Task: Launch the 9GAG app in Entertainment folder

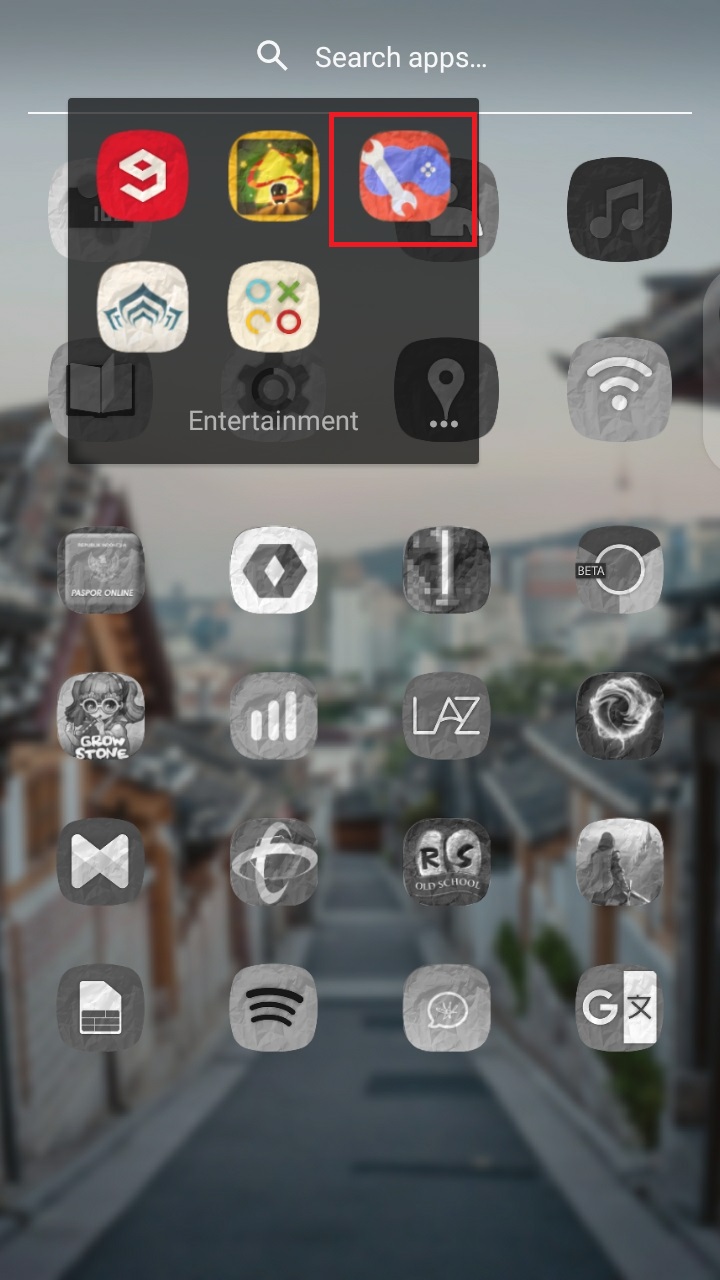Action: pos(142,177)
